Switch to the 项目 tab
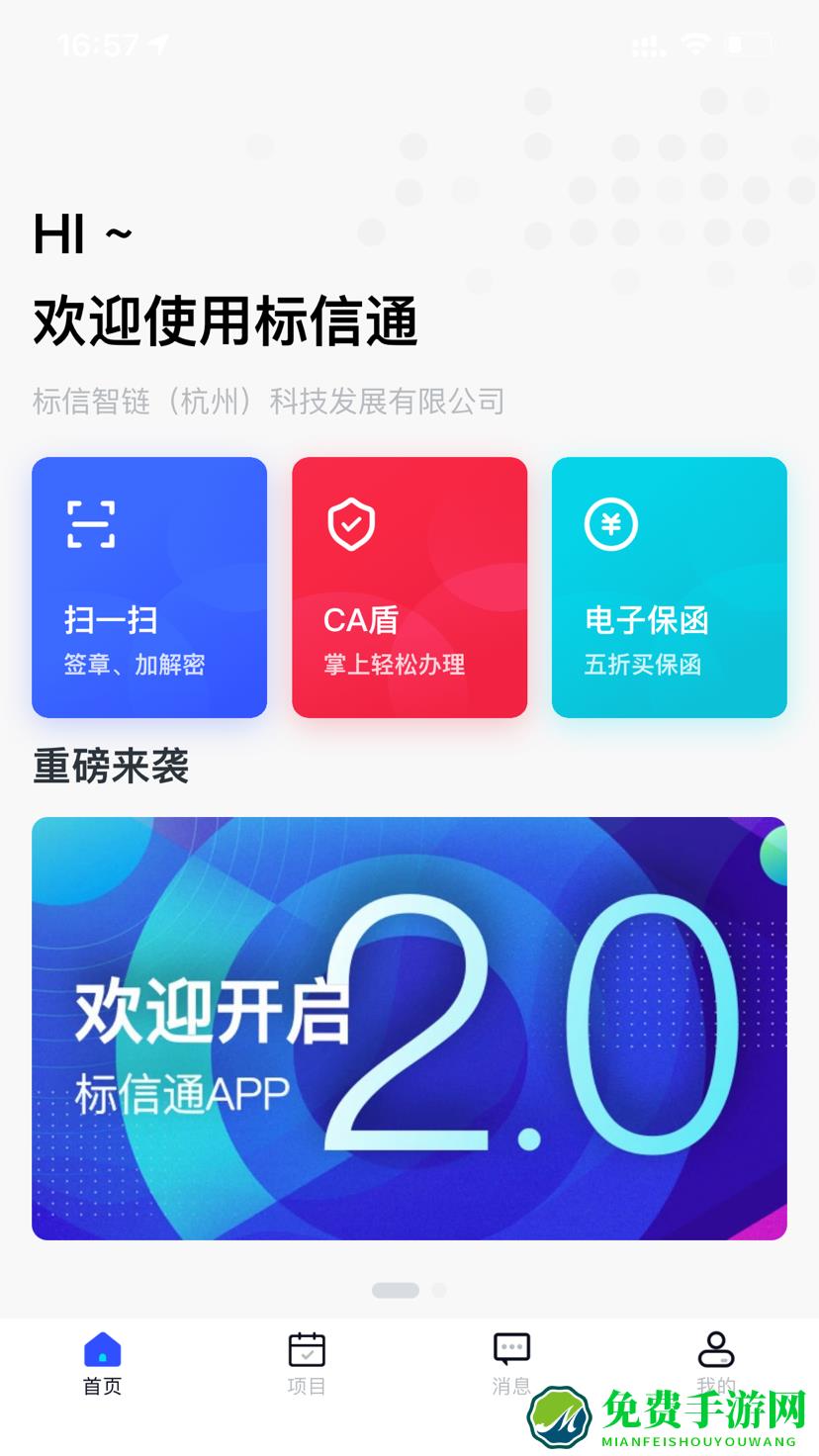Screen dimensions: 819x1456 pos(307,1363)
